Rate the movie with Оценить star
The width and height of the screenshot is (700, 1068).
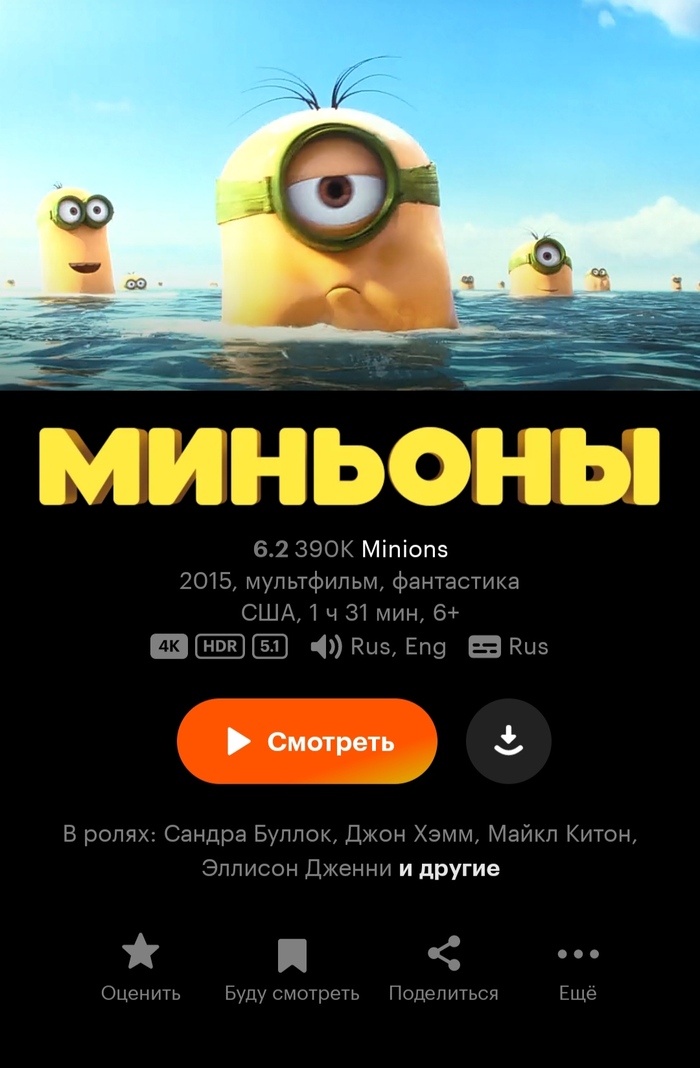141,966
